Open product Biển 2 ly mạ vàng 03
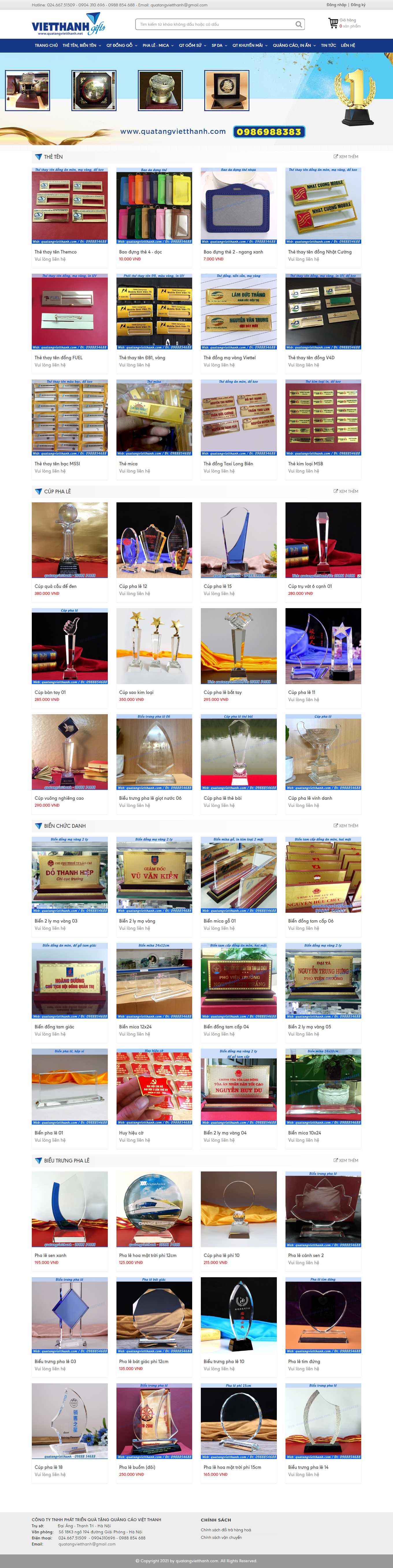This screenshot has height=1568, width=393. (x=56, y=921)
